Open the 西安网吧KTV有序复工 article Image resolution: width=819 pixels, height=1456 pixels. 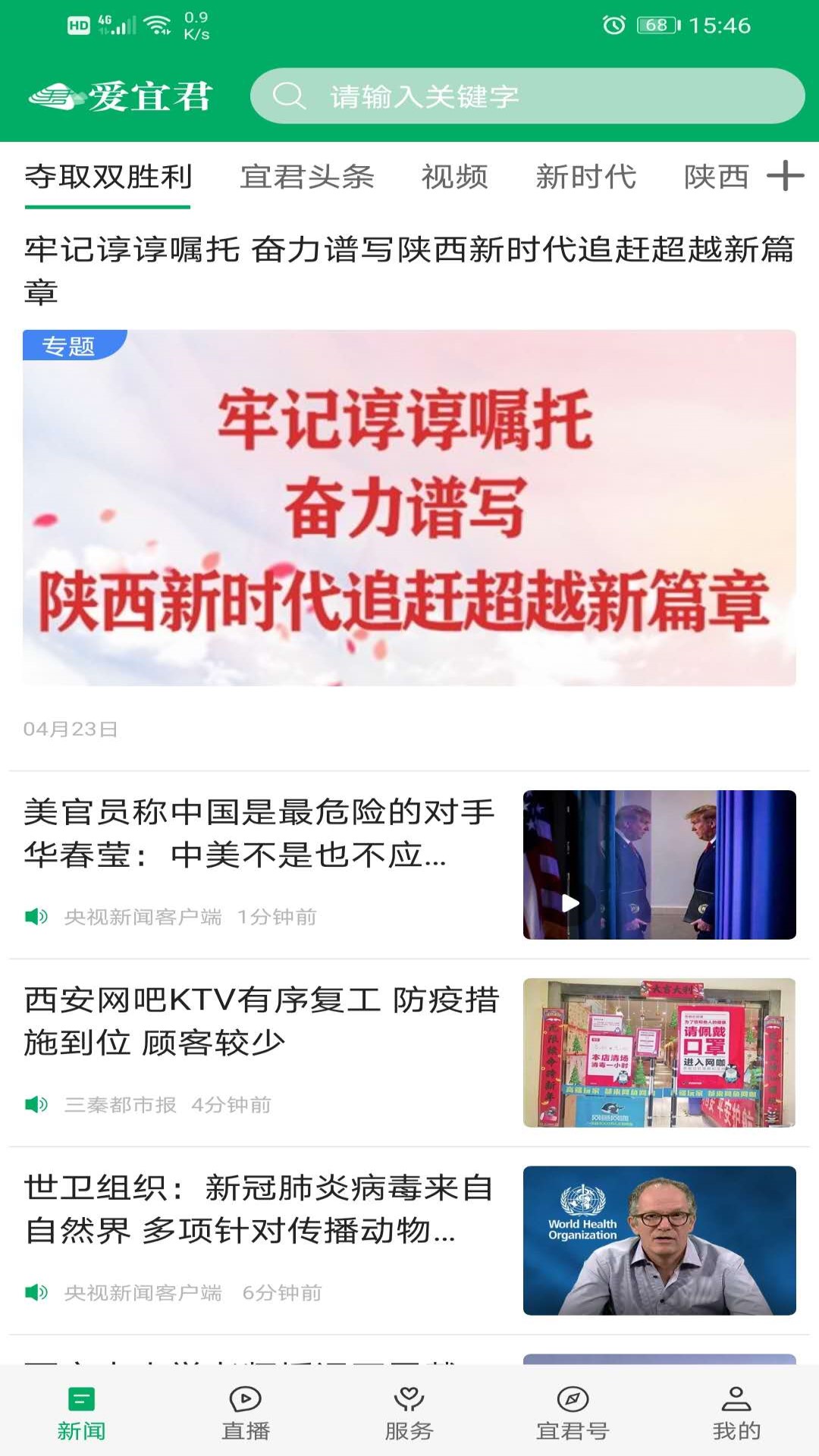click(409, 1053)
